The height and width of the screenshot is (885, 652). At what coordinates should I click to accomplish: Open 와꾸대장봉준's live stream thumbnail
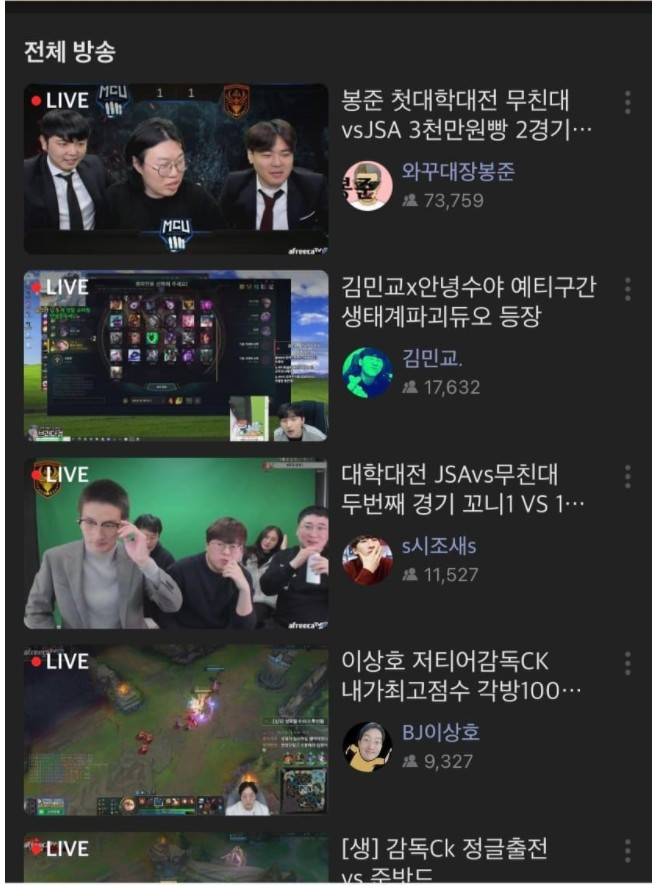(x=176, y=168)
